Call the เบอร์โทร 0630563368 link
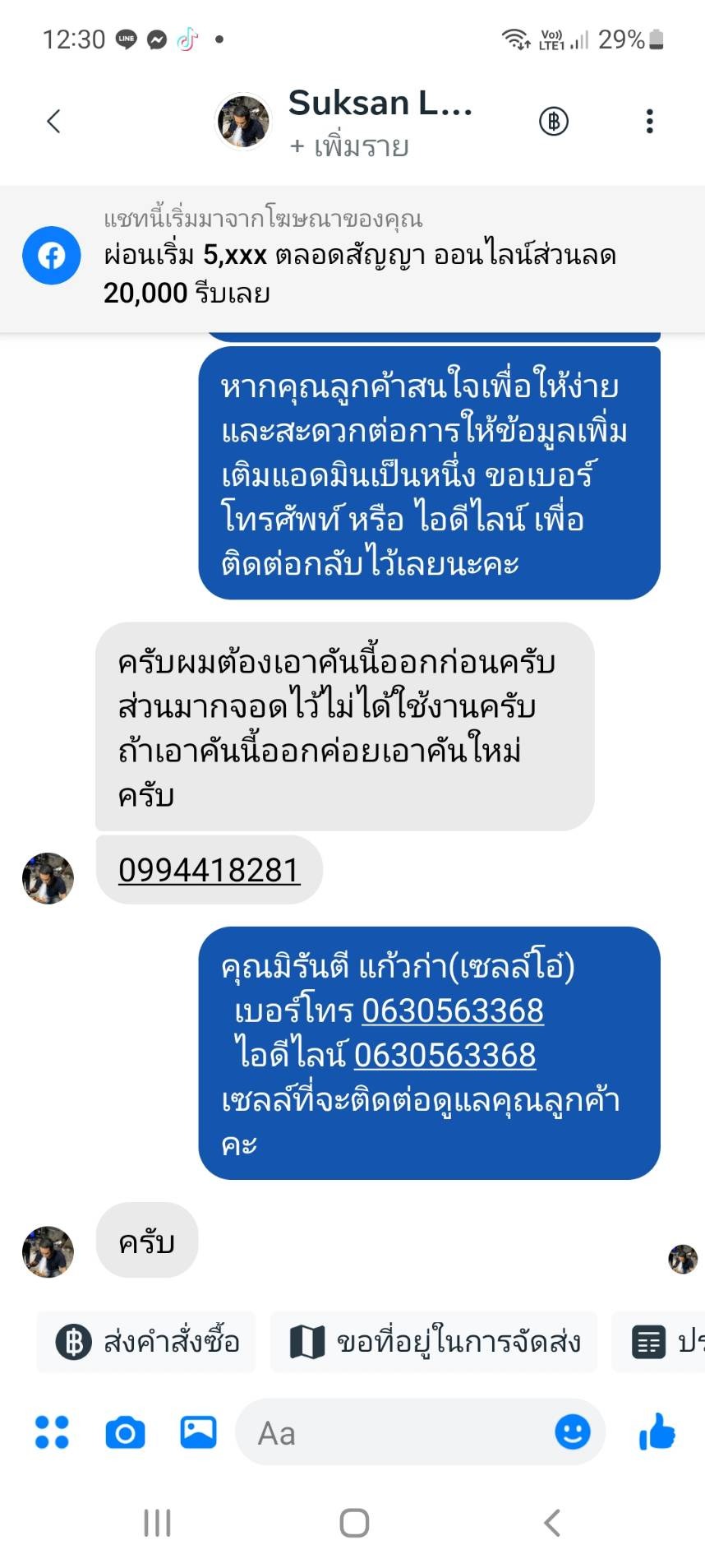 point(453,1011)
